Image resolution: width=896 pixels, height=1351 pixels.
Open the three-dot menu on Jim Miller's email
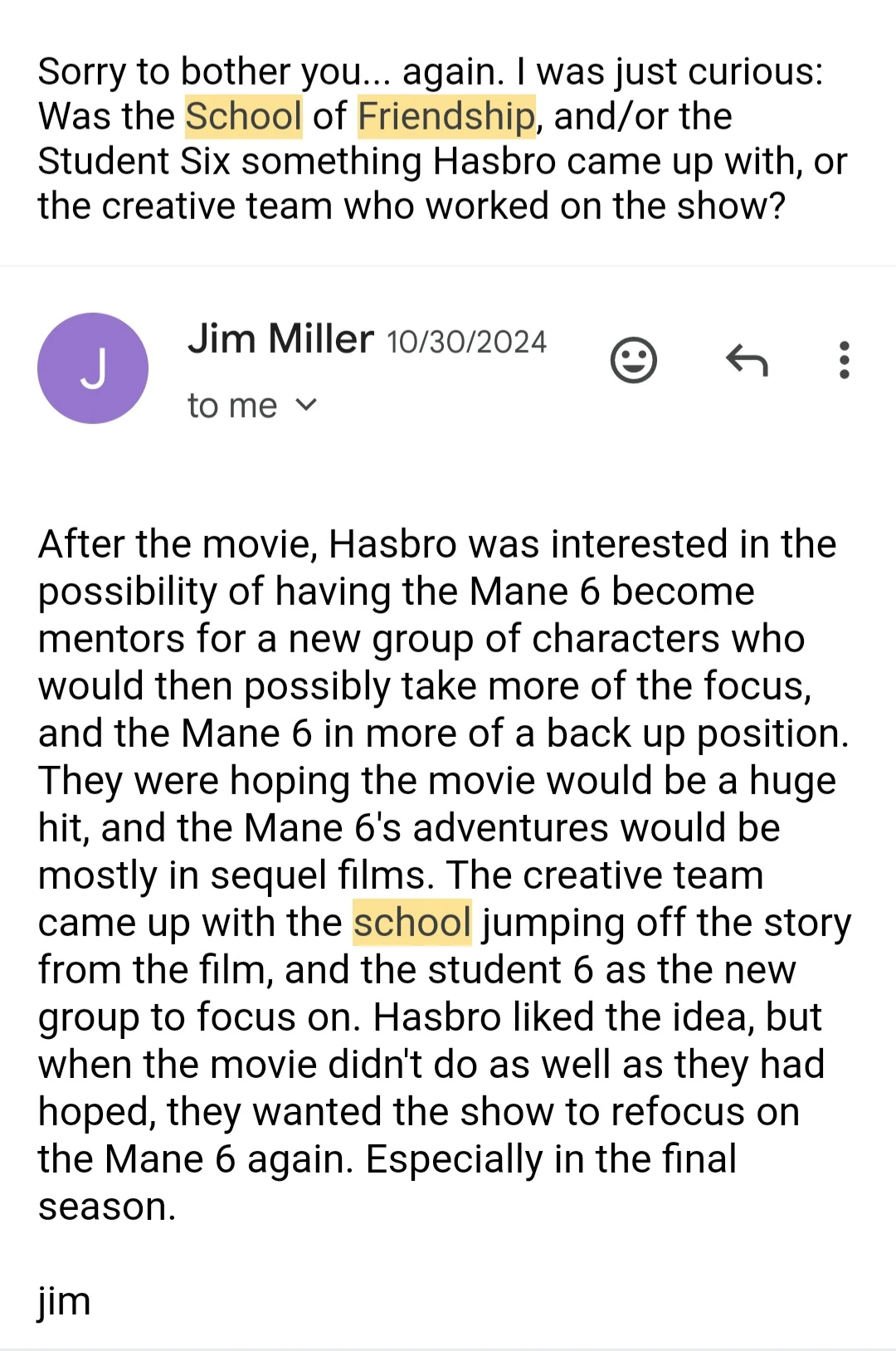844,360
